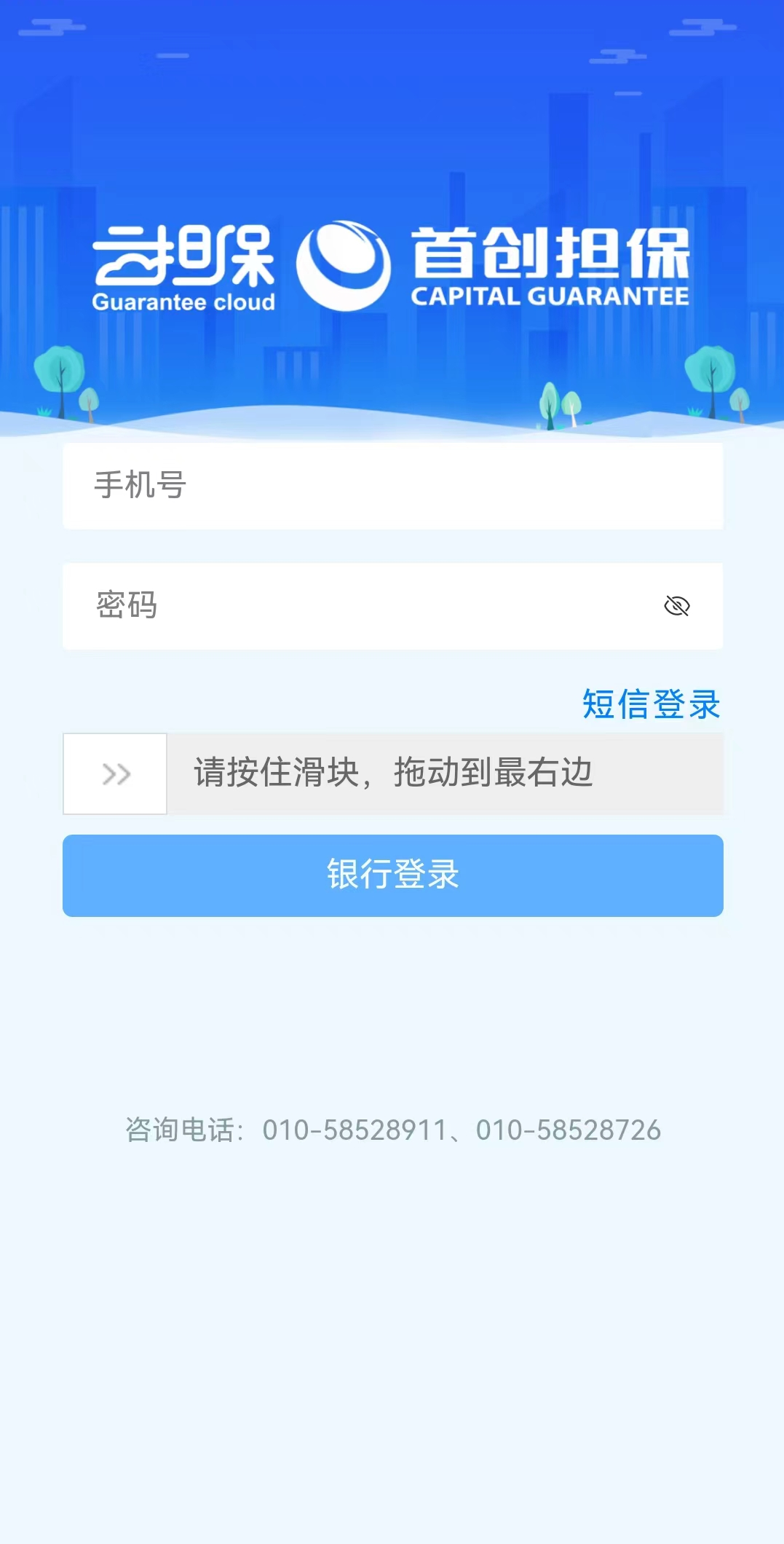
Task: Toggle password visibility eye icon
Action: coord(676,606)
